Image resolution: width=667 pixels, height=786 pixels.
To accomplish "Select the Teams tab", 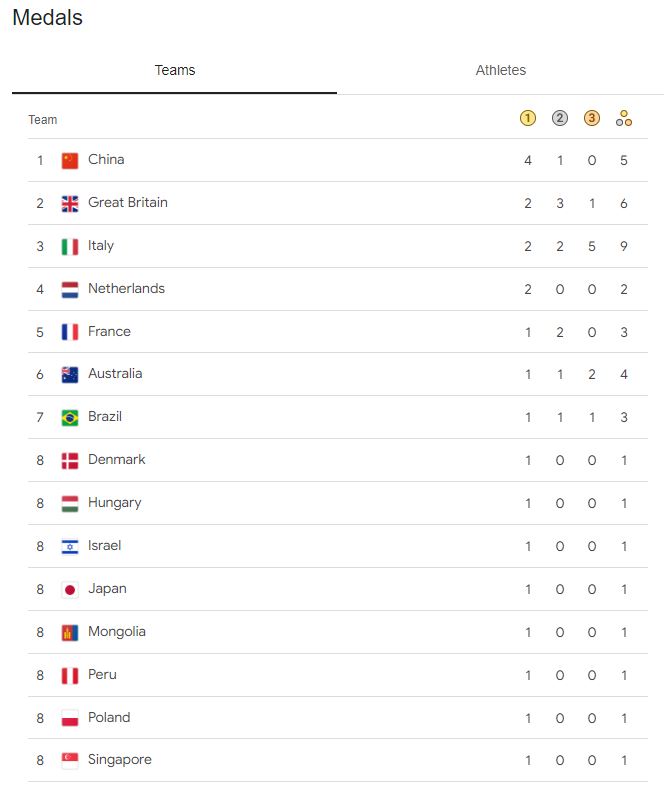I will coord(174,70).
